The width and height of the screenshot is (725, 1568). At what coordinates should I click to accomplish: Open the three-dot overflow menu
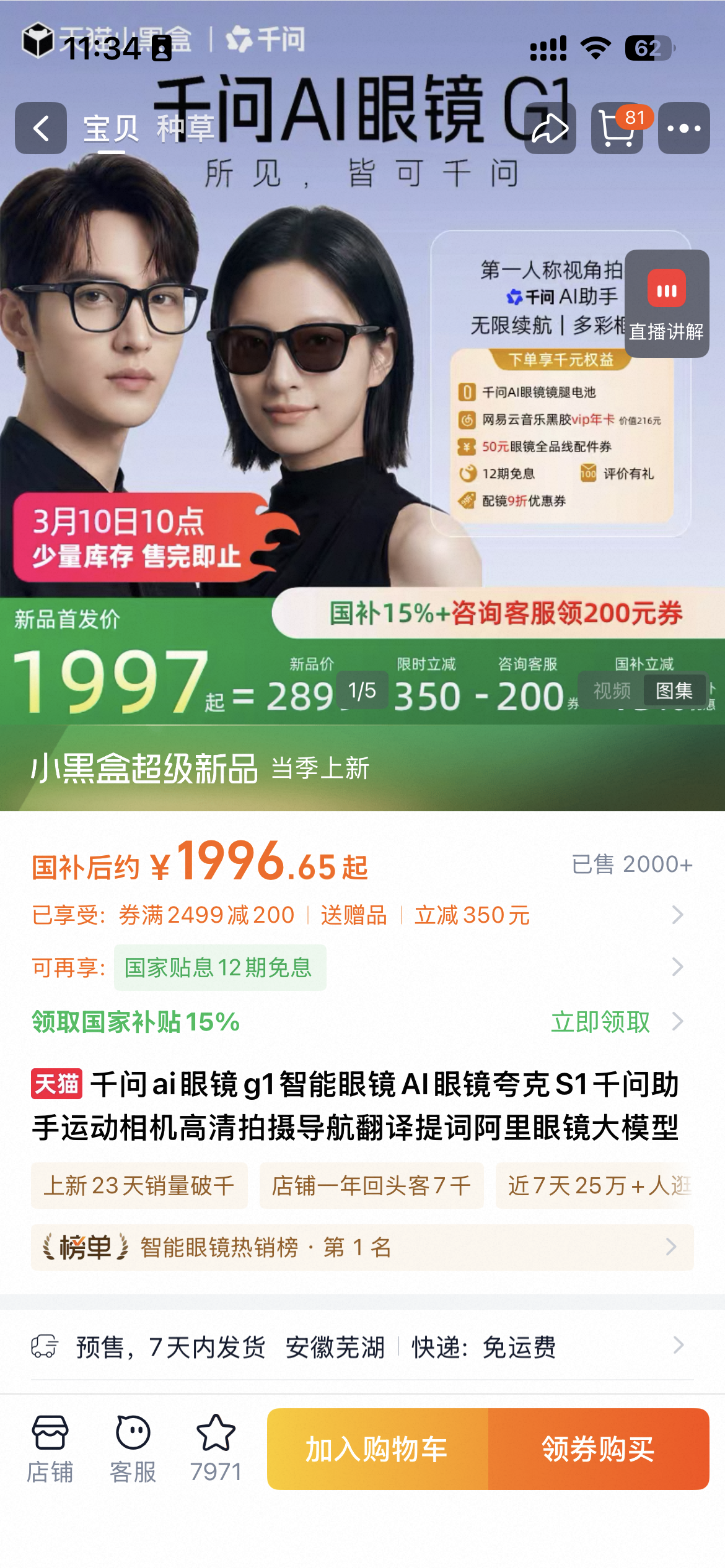(683, 128)
